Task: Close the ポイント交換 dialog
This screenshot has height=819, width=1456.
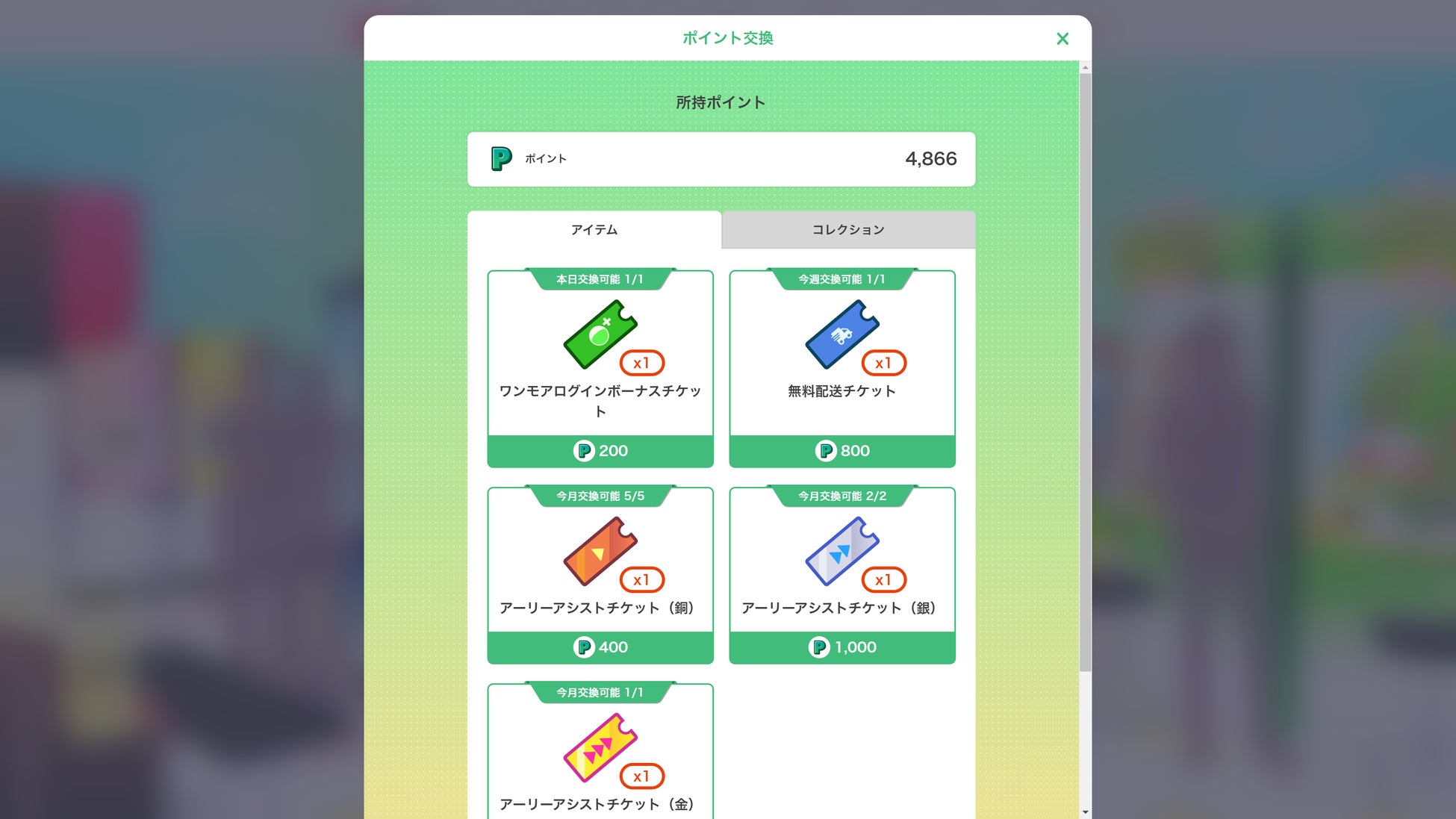Action: (1063, 39)
